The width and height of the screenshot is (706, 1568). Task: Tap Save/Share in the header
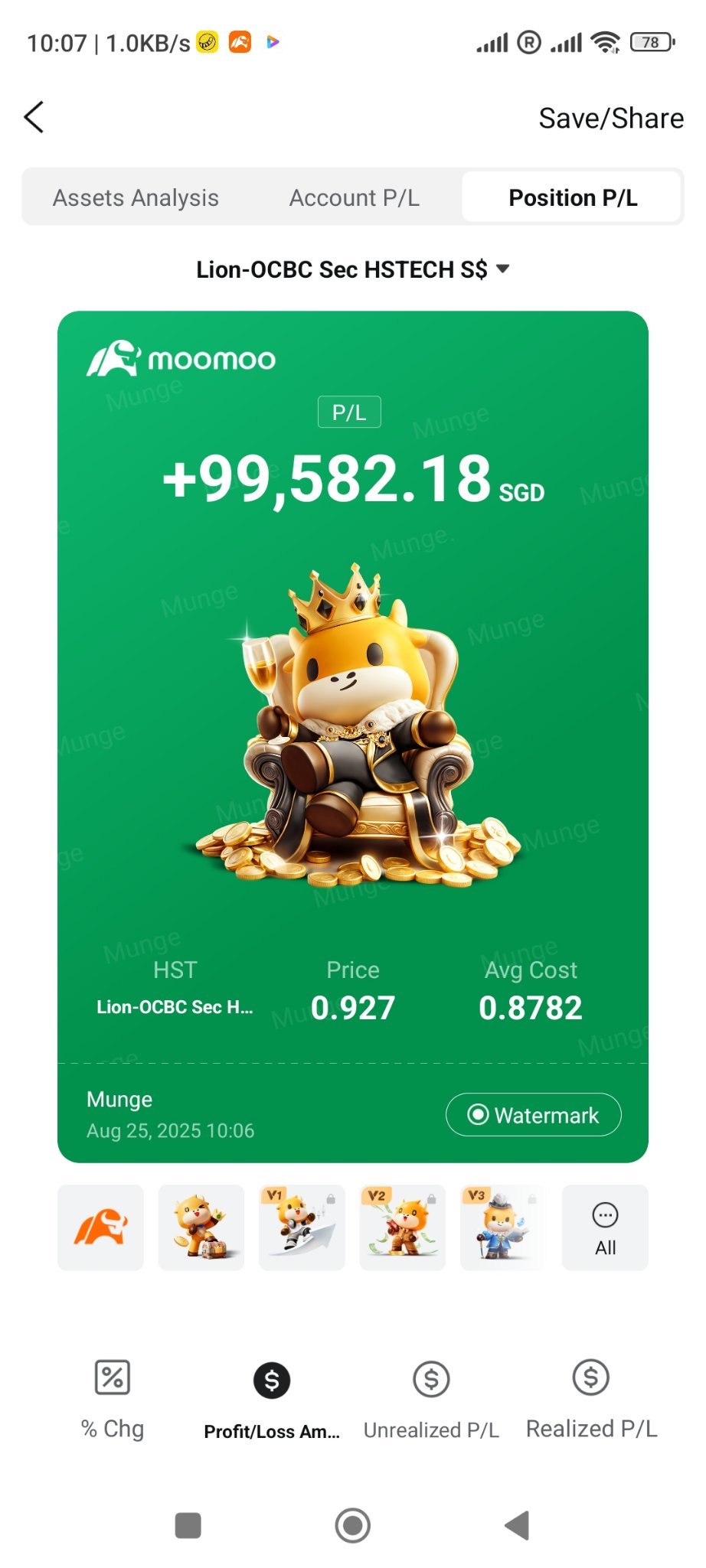click(610, 119)
